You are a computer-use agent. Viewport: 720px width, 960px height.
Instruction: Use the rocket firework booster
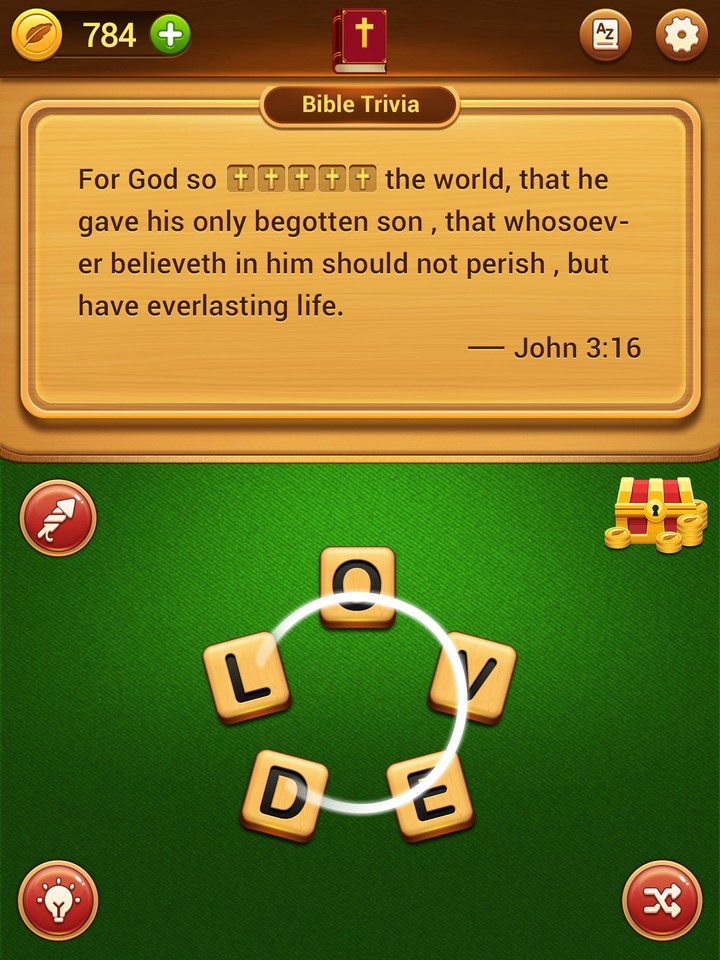[x=58, y=518]
